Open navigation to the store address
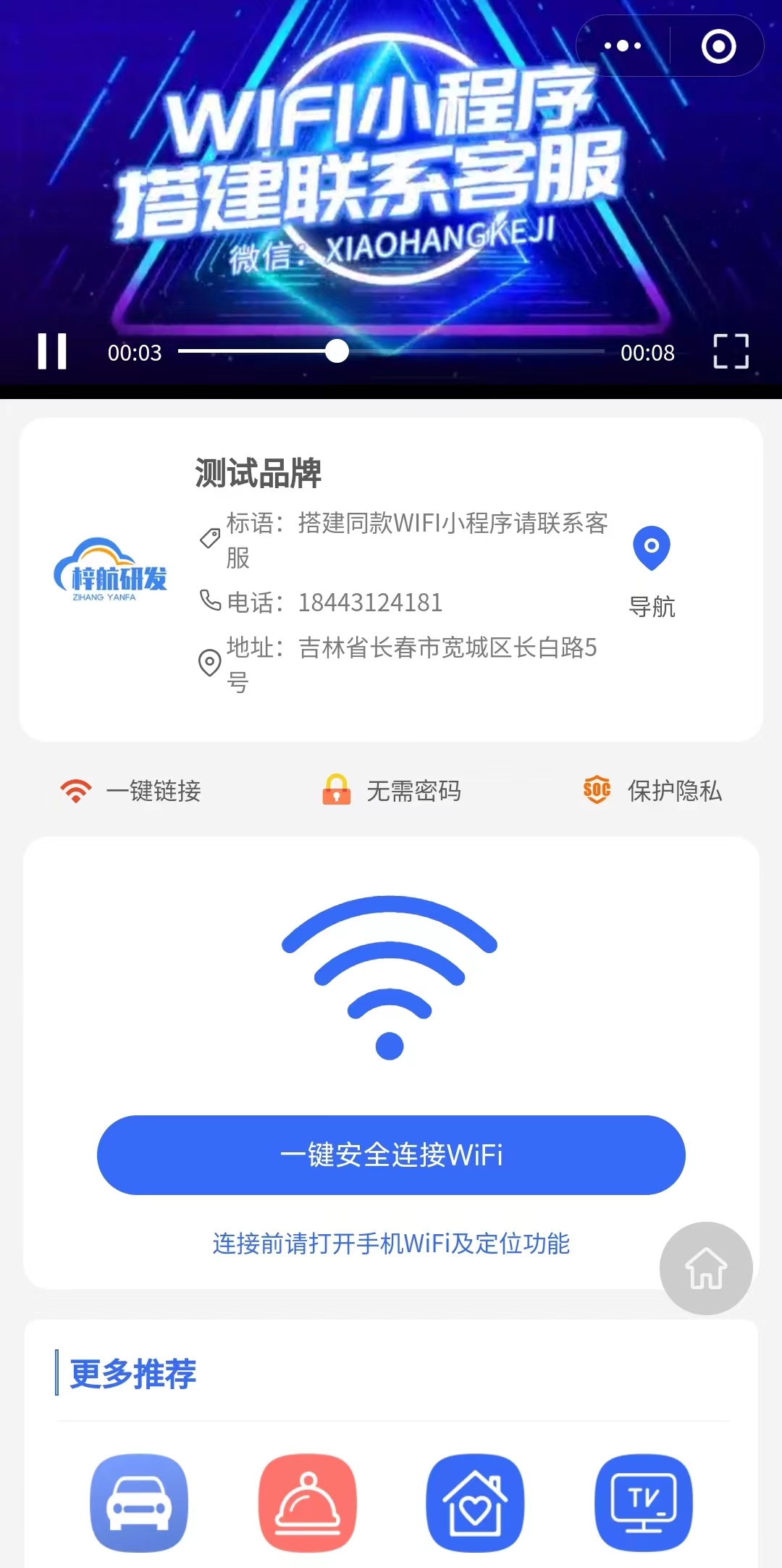The height and width of the screenshot is (1568, 782). coord(652,571)
